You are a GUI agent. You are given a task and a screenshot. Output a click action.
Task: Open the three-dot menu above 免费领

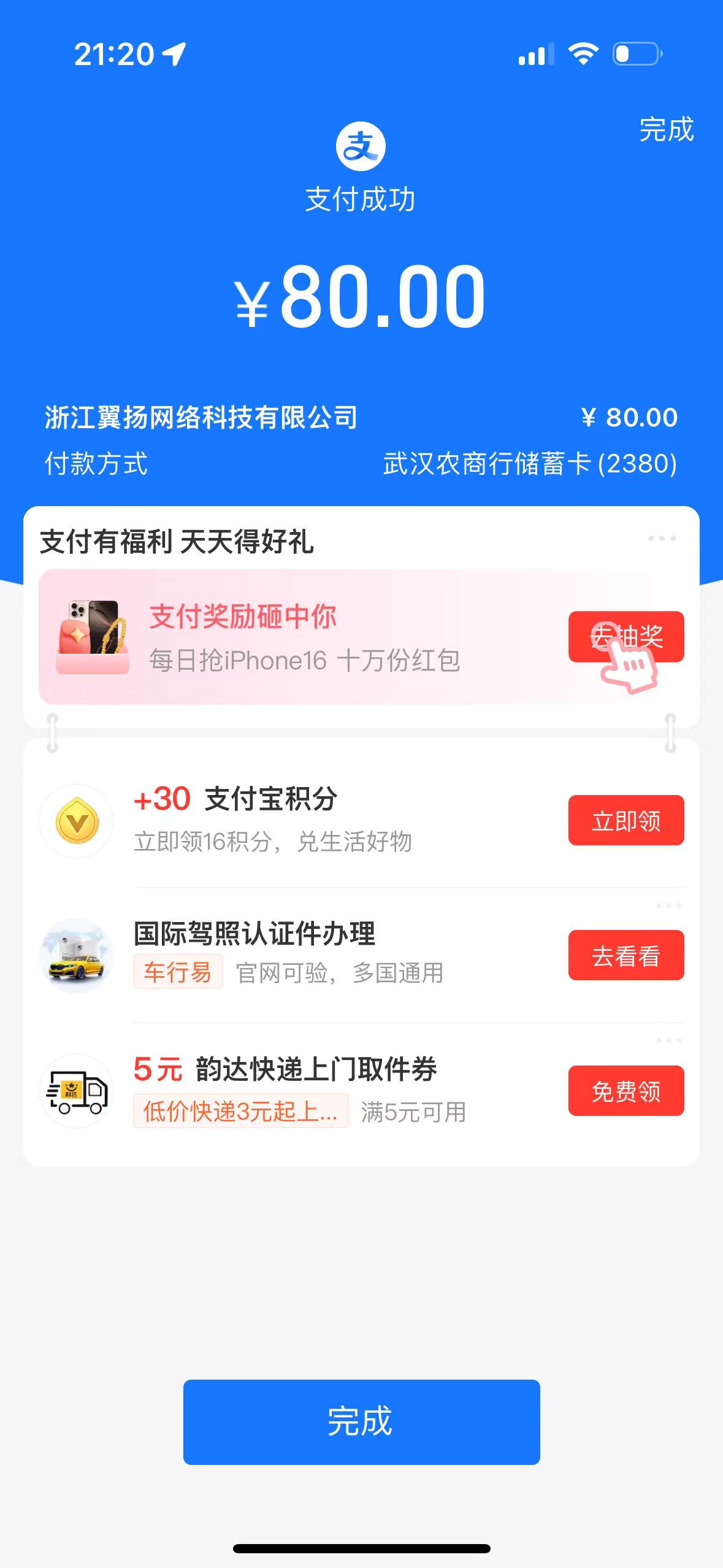(x=668, y=1040)
